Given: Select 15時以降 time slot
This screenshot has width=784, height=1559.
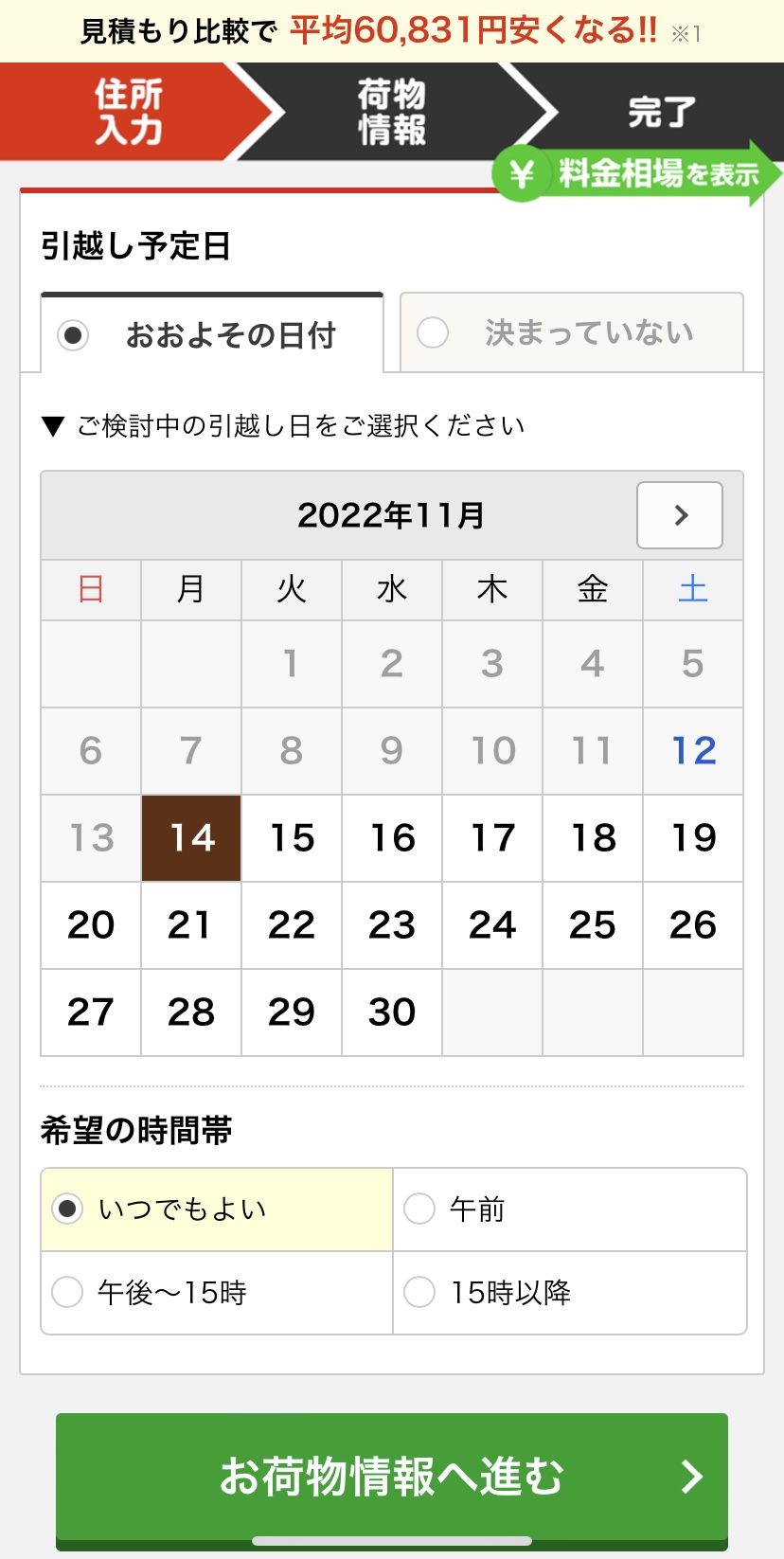Looking at the screenshot, I should click(569, 1293).
